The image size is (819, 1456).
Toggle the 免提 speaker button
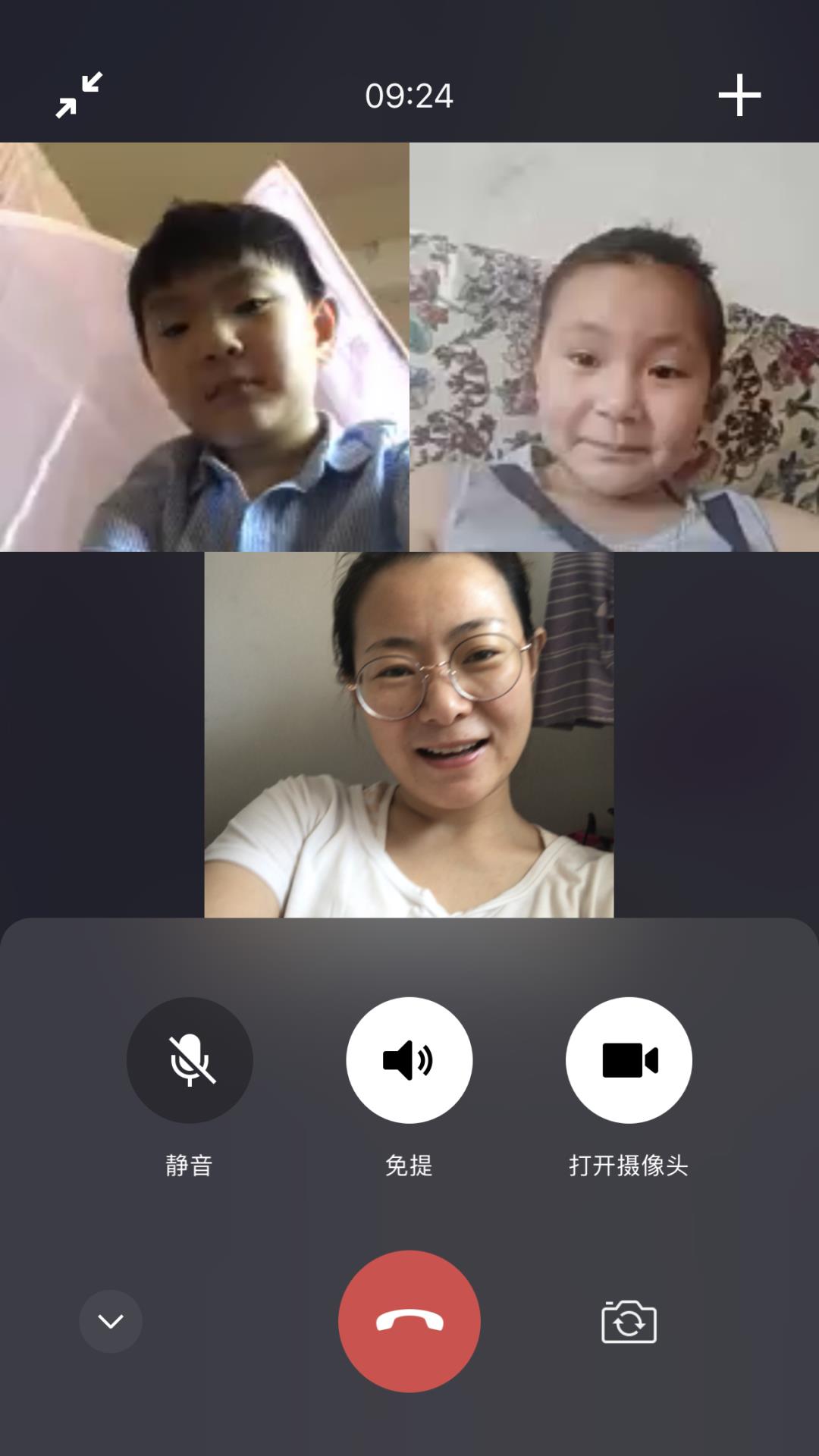409,1059
